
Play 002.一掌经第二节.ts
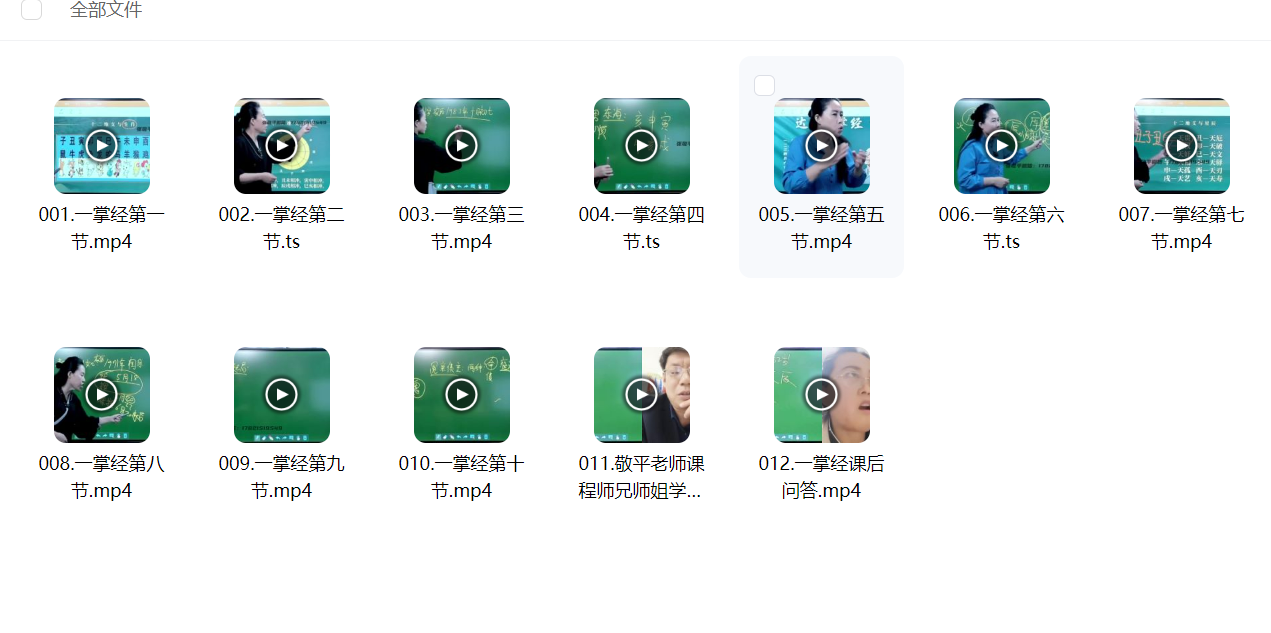coord(281,146)
